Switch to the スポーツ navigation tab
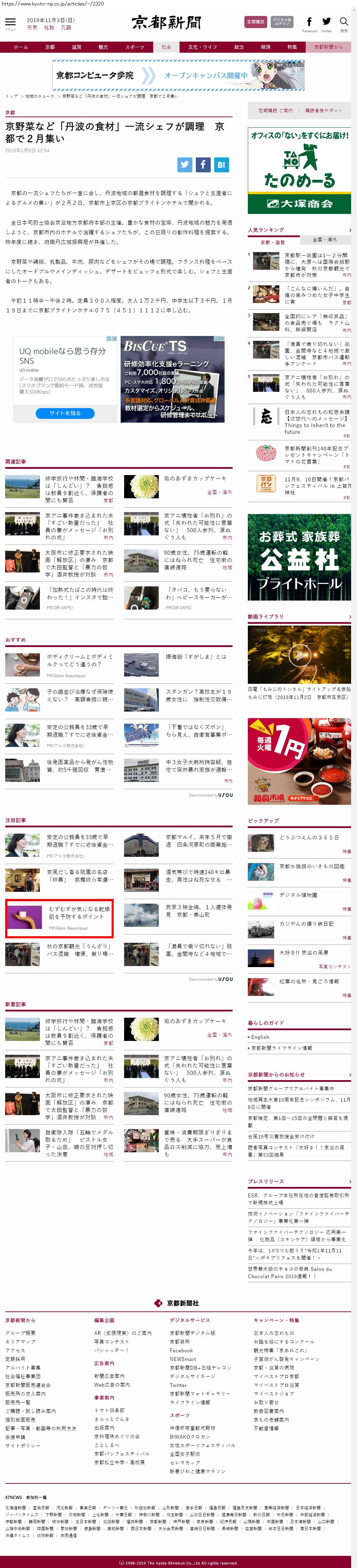Screen dimensions: 357x1568 (x=134, y=47)
